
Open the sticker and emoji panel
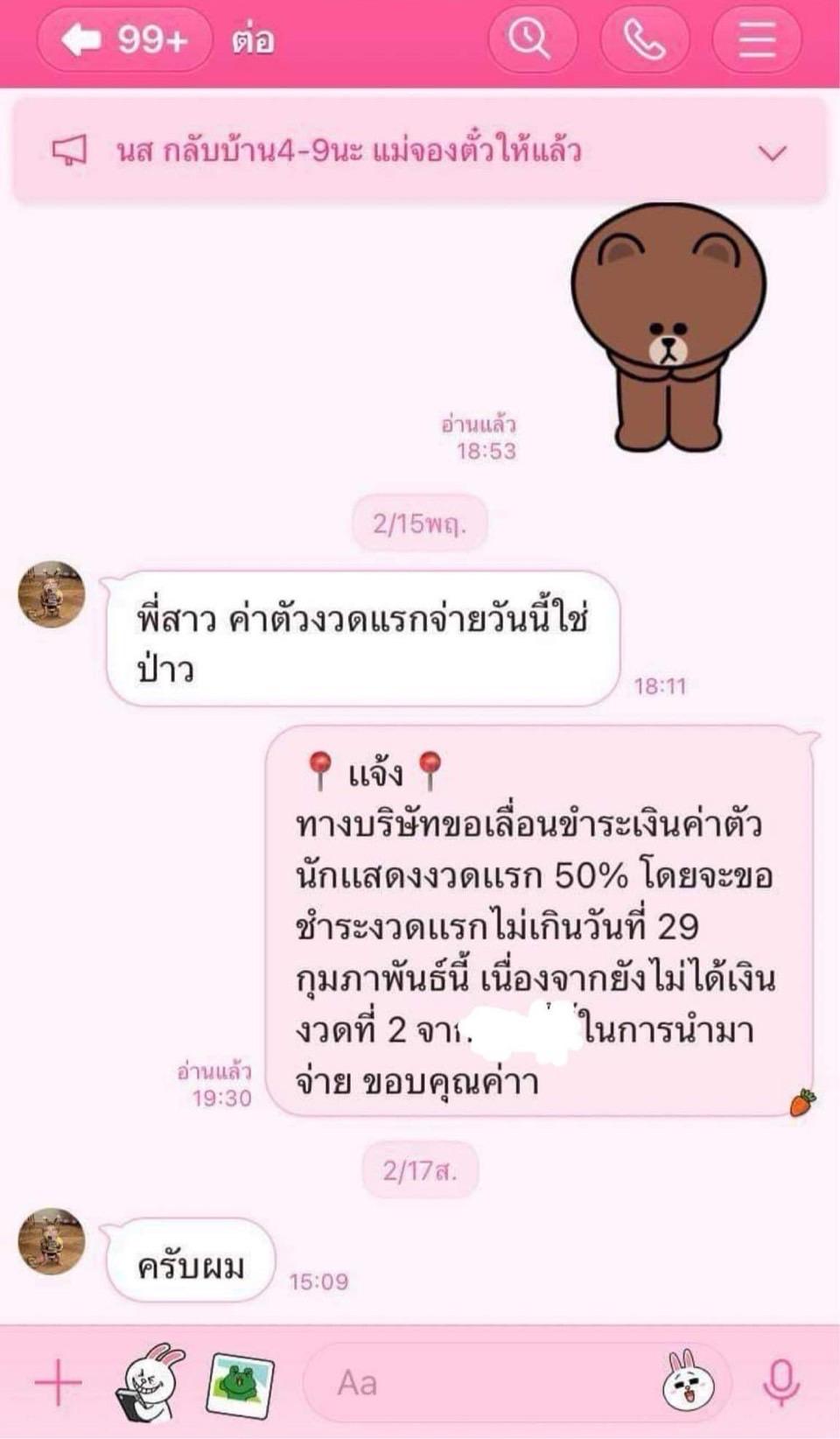[688, 1383]
